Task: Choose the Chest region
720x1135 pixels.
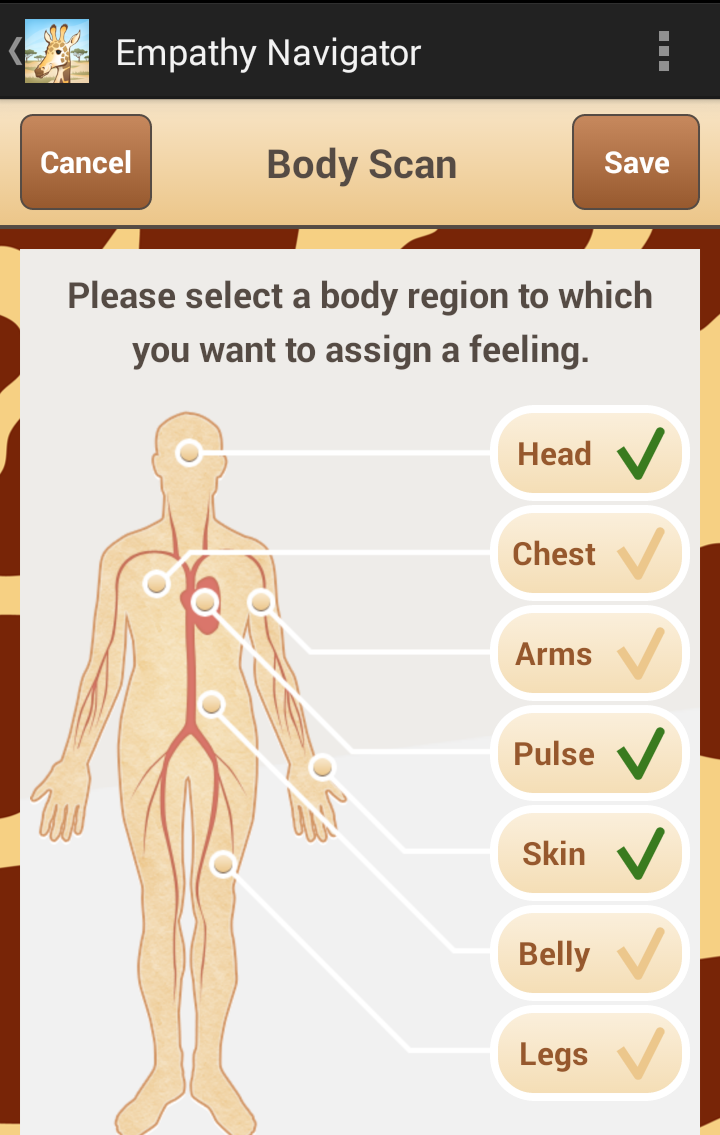Action: (589, 554)
